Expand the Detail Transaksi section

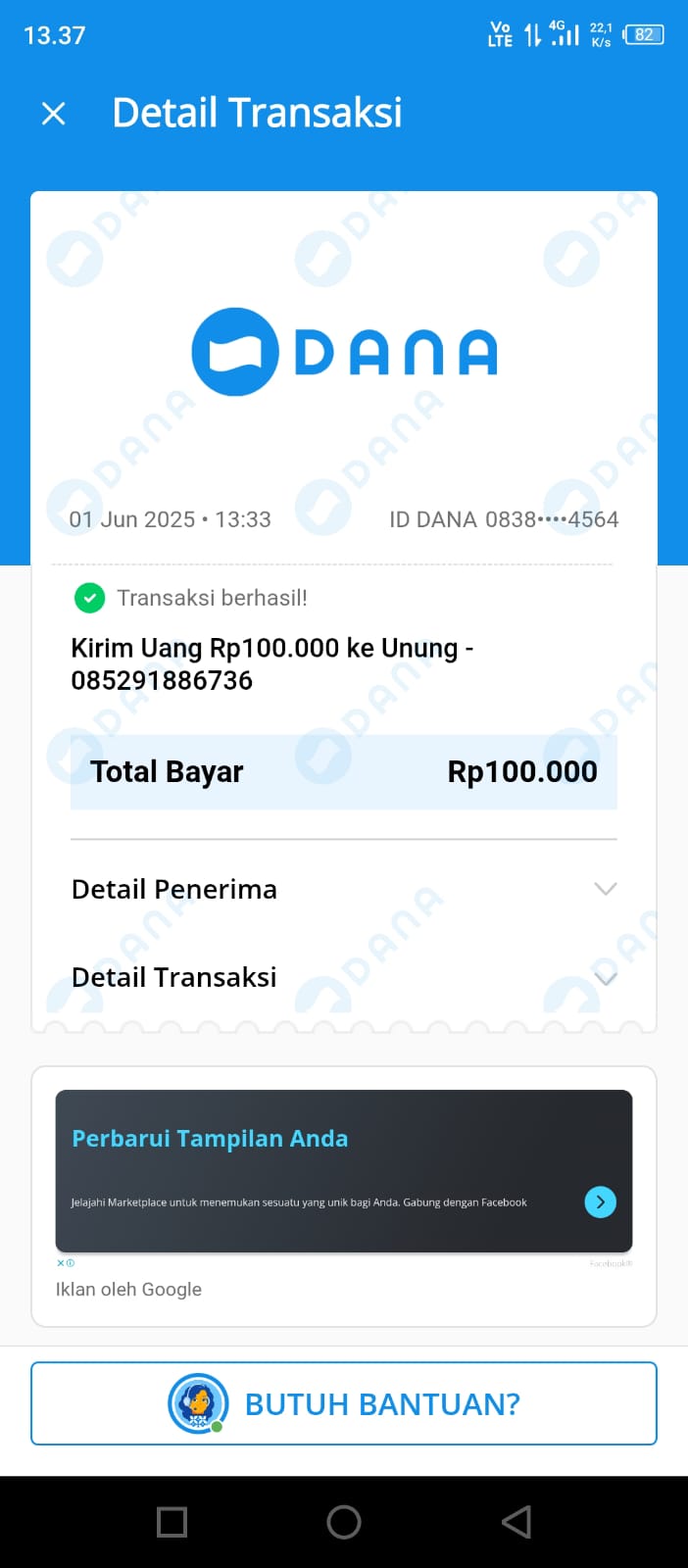(605, 977)
